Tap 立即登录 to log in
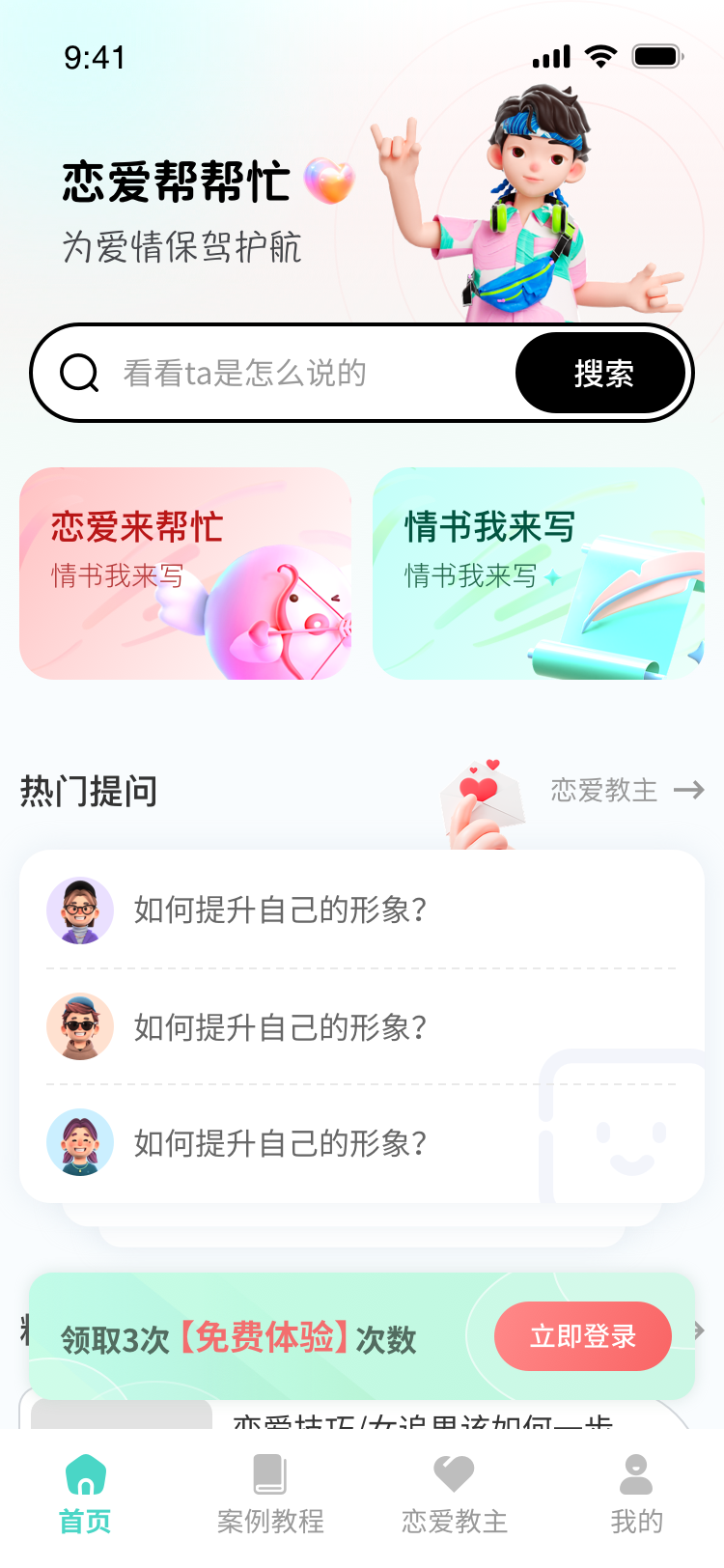 [583, 1336]
